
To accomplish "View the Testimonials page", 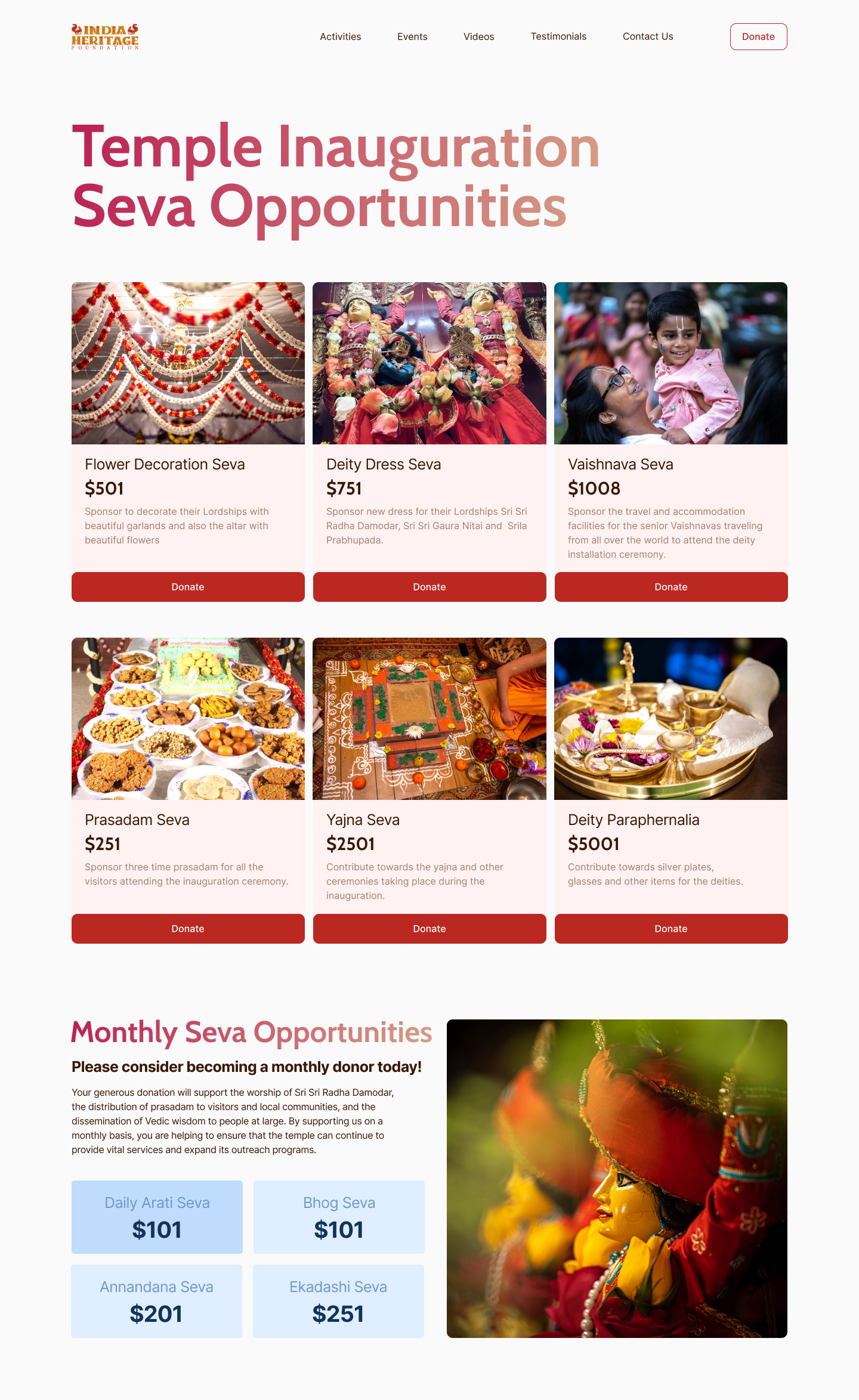I will point(558,36).
